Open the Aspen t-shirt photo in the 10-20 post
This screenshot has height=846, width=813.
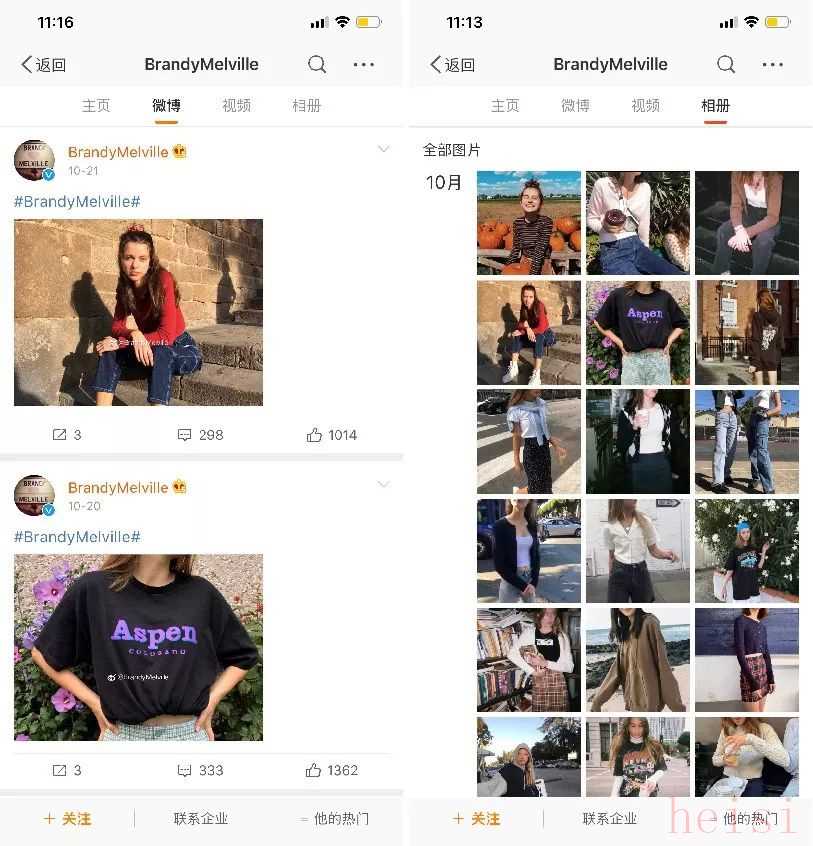[138, 647]
